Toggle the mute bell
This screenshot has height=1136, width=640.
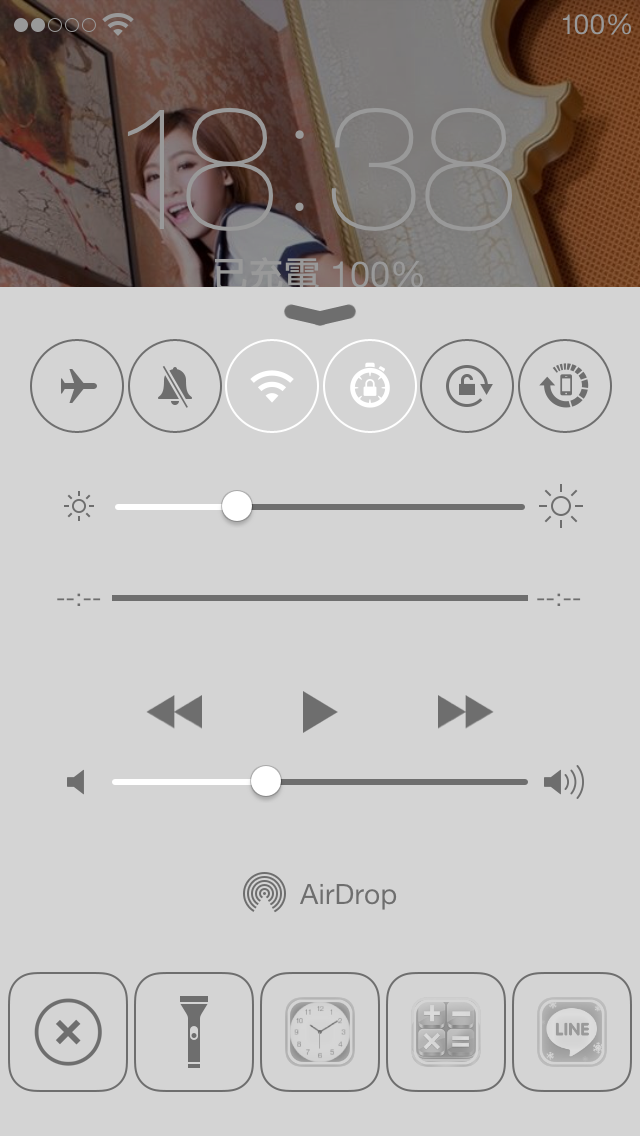tap(175, 386)
